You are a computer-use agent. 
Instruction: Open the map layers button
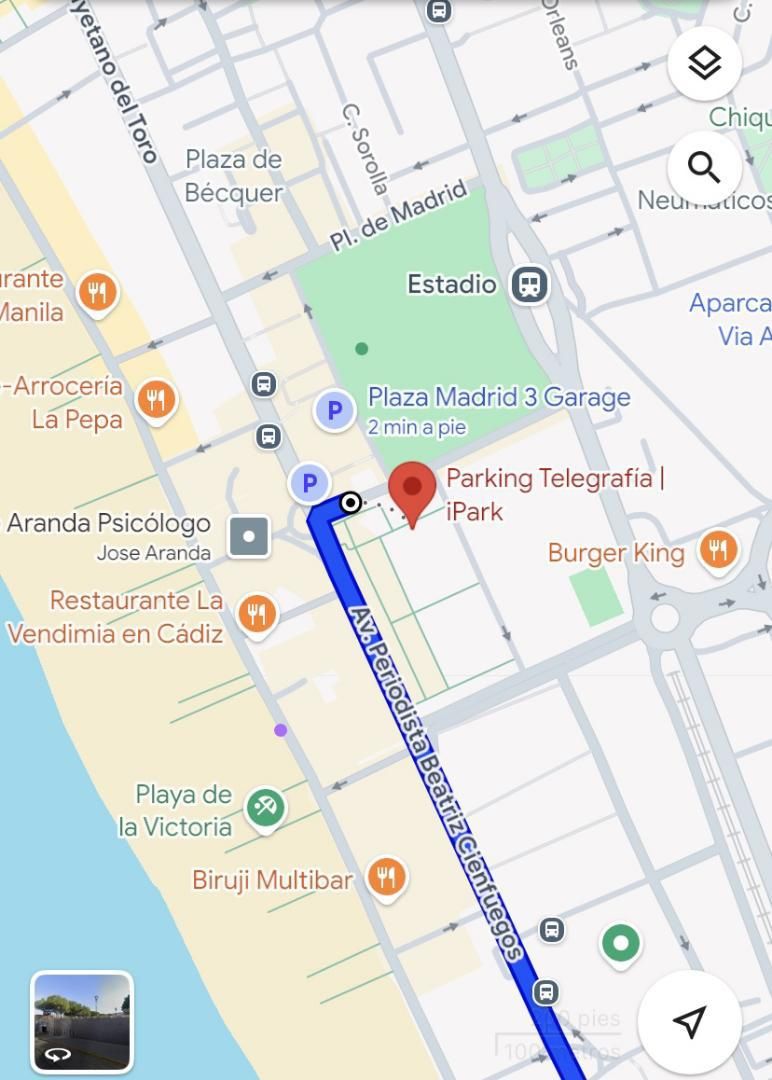pos(705,64)
